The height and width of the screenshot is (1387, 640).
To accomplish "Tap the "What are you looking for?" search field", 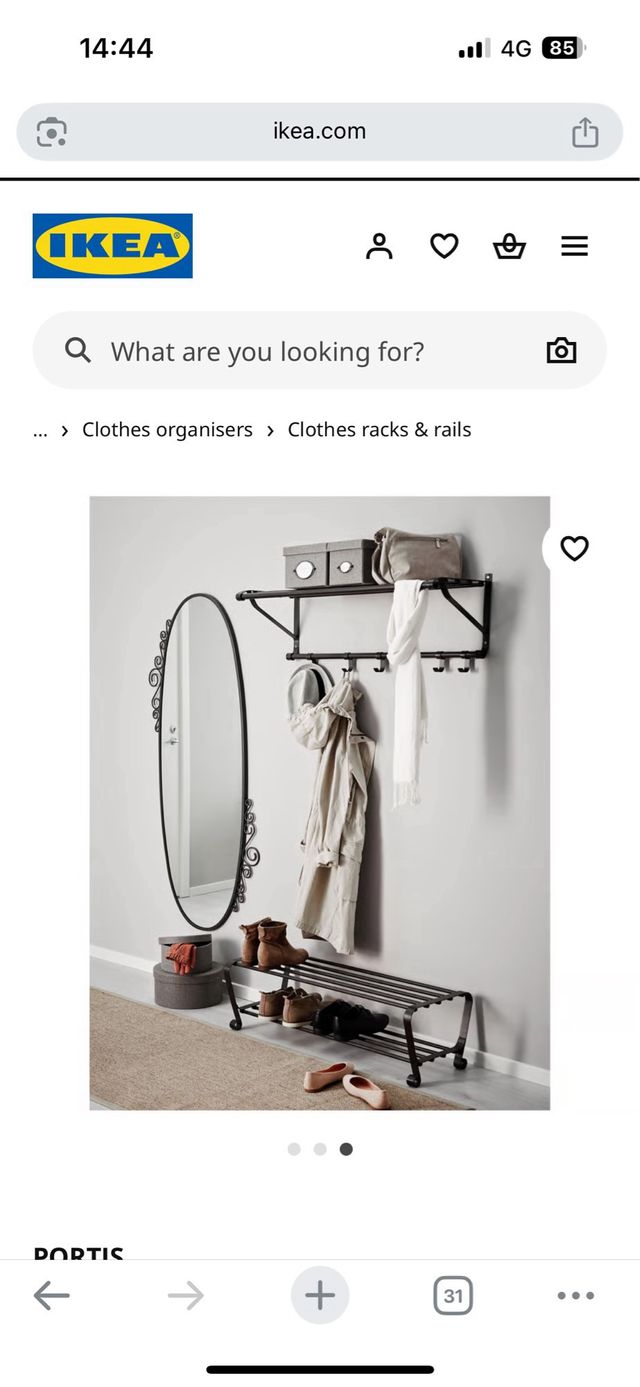I will pos(300,351).
